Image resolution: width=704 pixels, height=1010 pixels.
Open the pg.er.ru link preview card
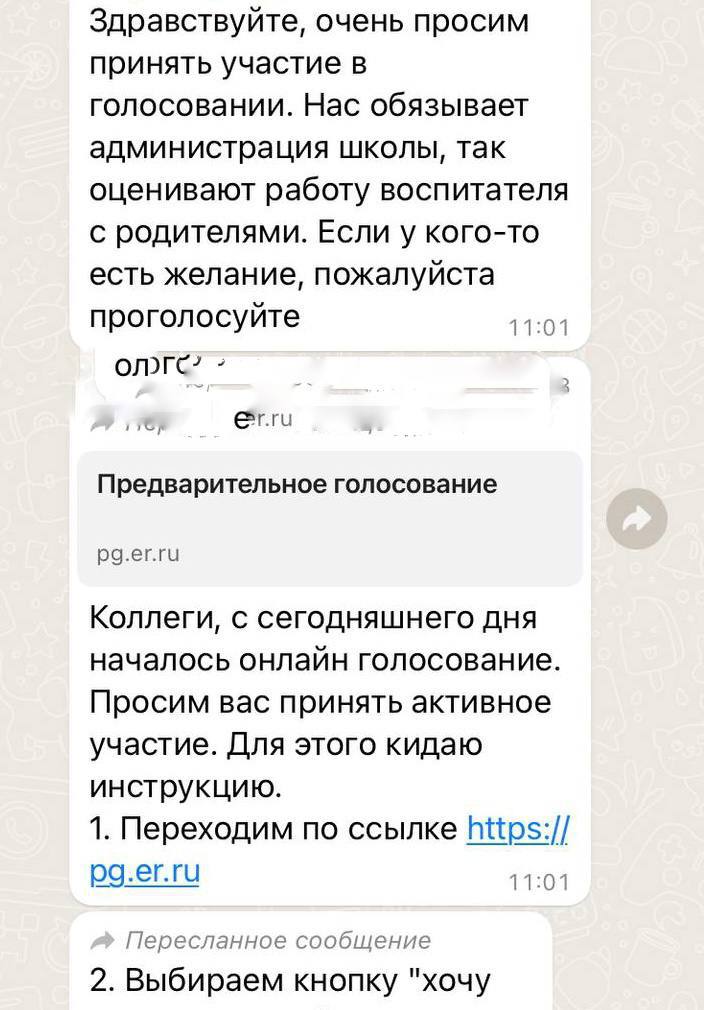(x=330, y=518)
